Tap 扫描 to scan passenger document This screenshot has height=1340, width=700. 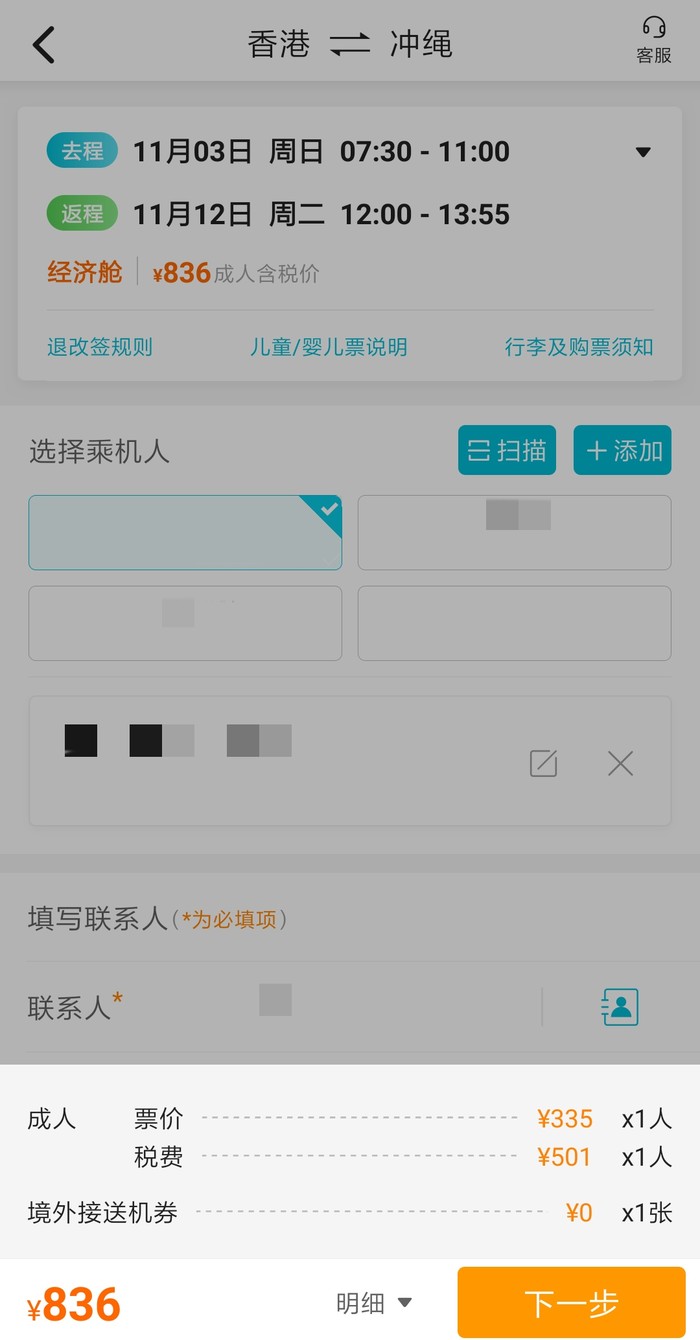507,450
